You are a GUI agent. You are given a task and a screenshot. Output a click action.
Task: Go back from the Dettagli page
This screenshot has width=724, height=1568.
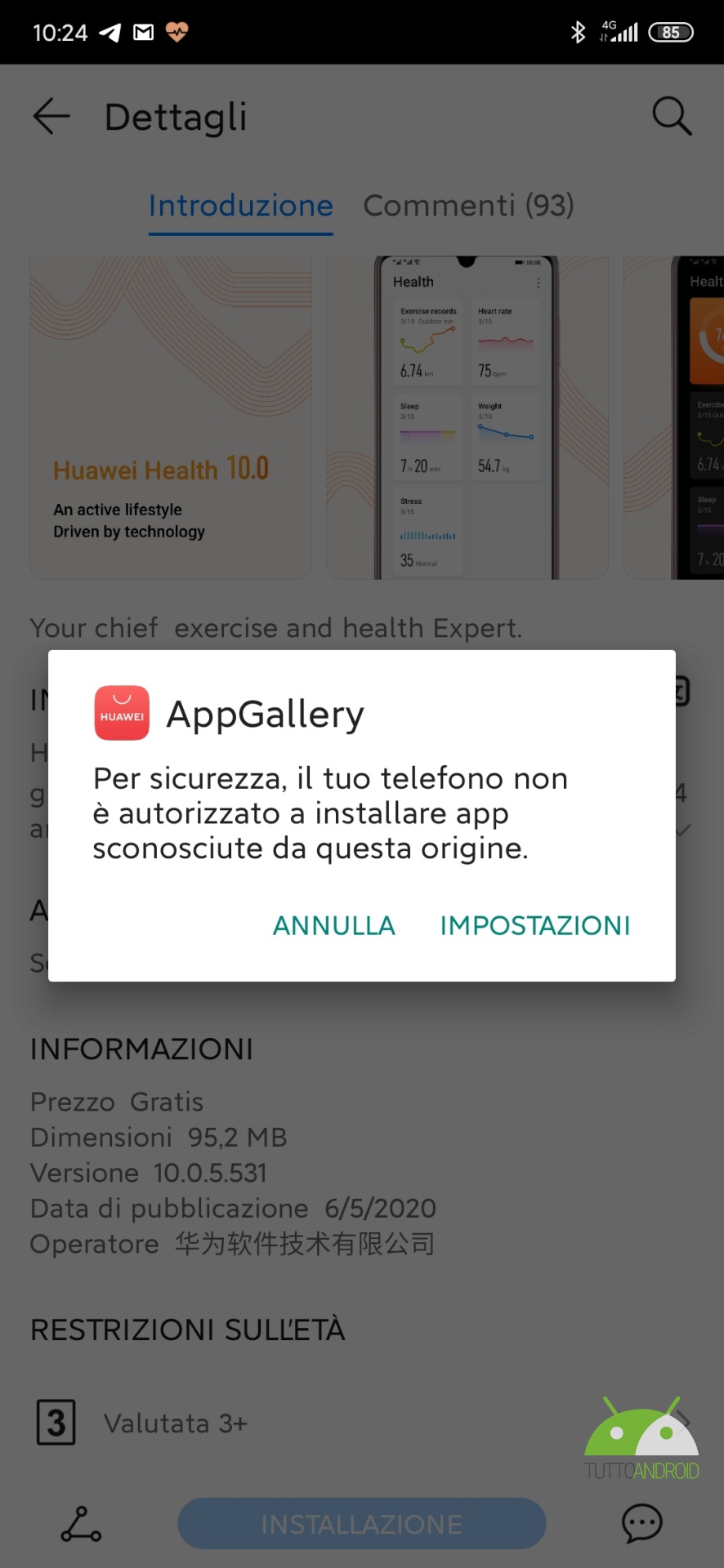[x=51, y=116]
